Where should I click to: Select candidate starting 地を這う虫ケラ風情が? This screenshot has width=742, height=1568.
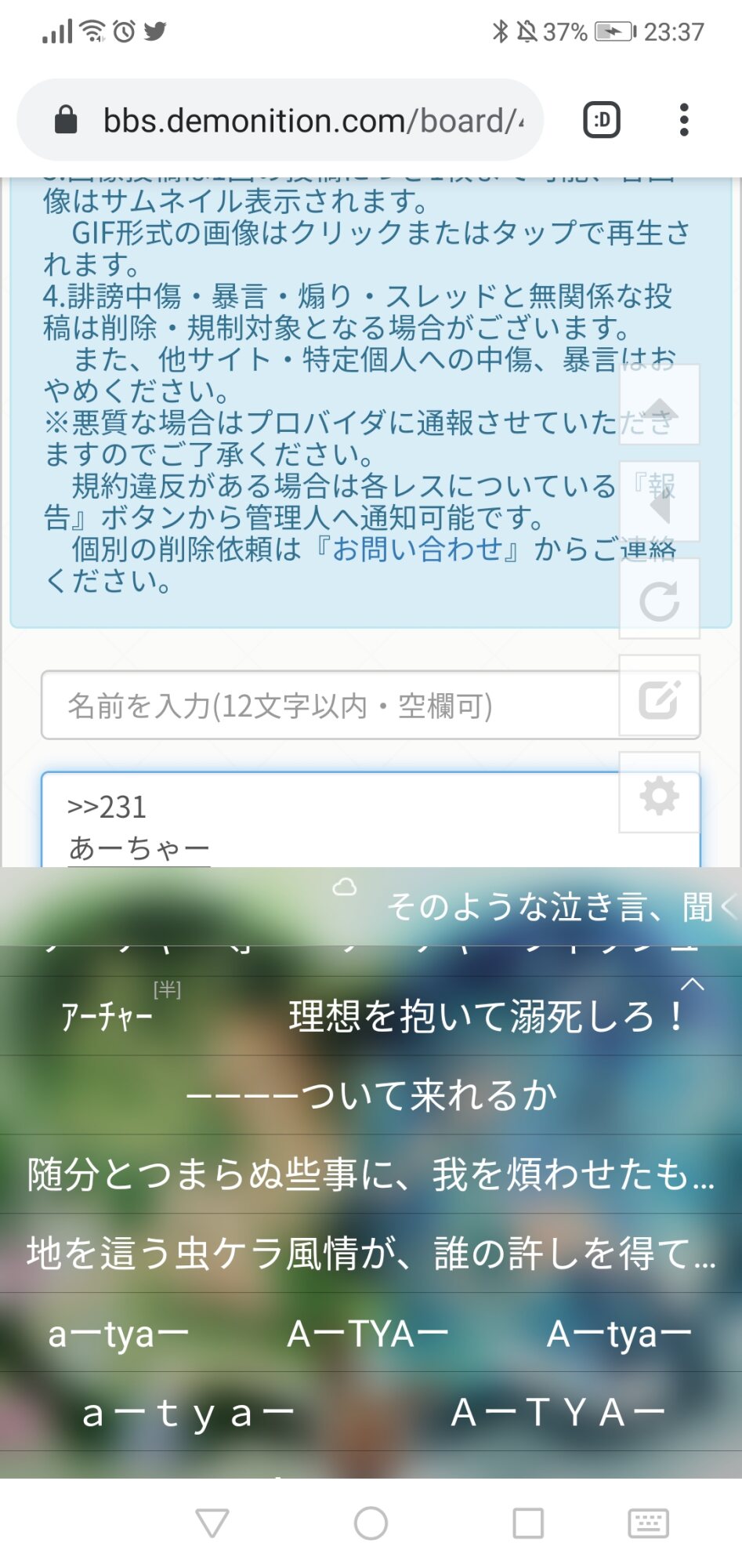pyautogui.click(x=371, y=1253)
